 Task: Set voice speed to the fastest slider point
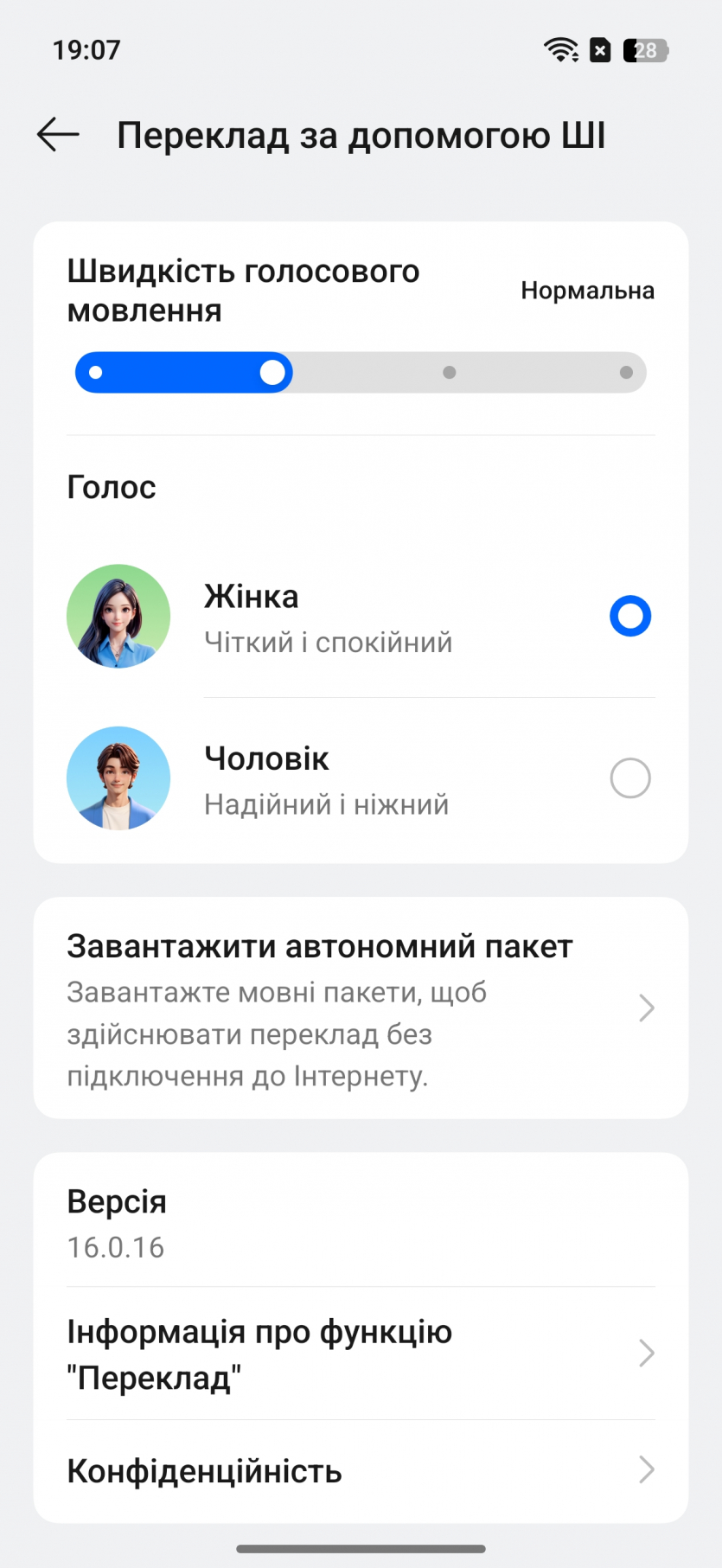(626, 373)
